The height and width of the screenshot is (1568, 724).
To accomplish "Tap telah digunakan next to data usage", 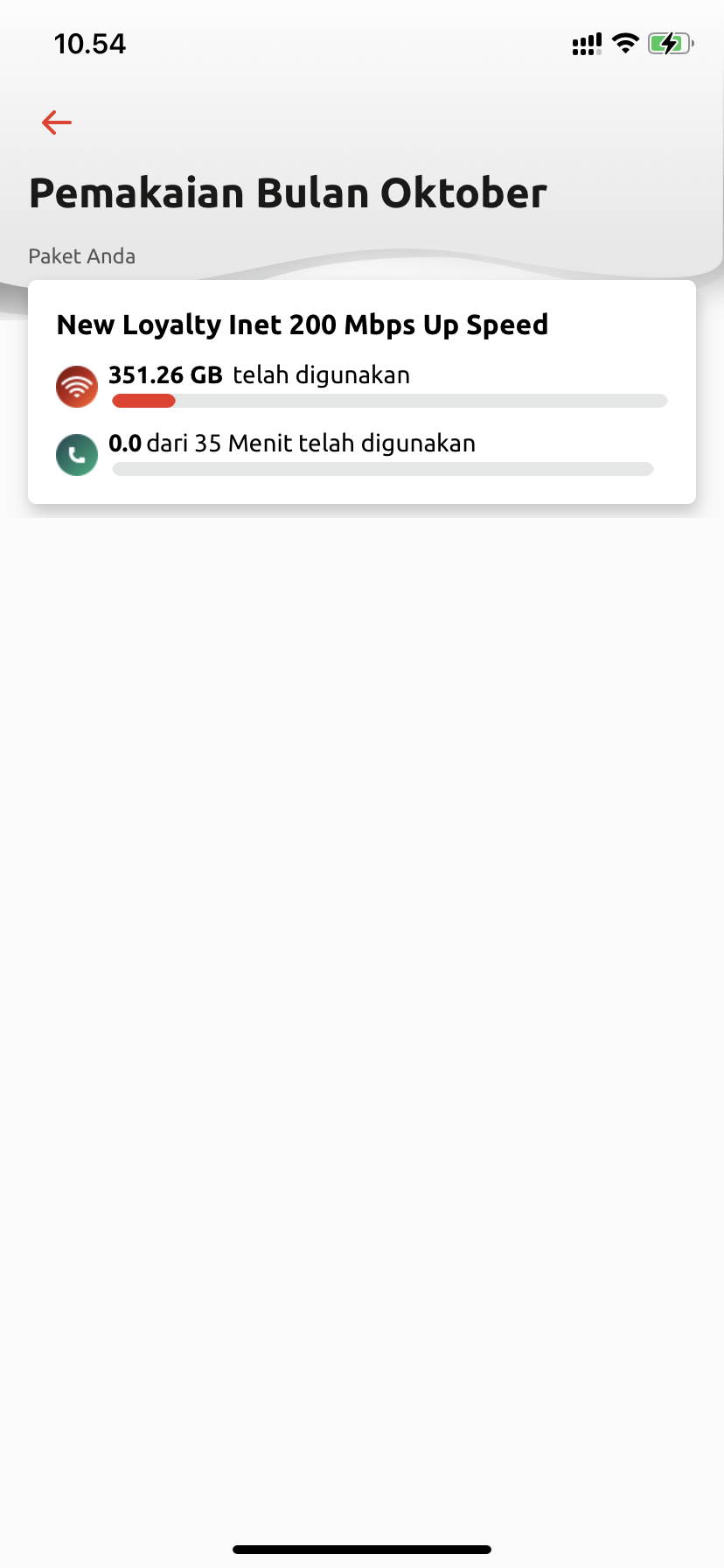I will point(320,375).
